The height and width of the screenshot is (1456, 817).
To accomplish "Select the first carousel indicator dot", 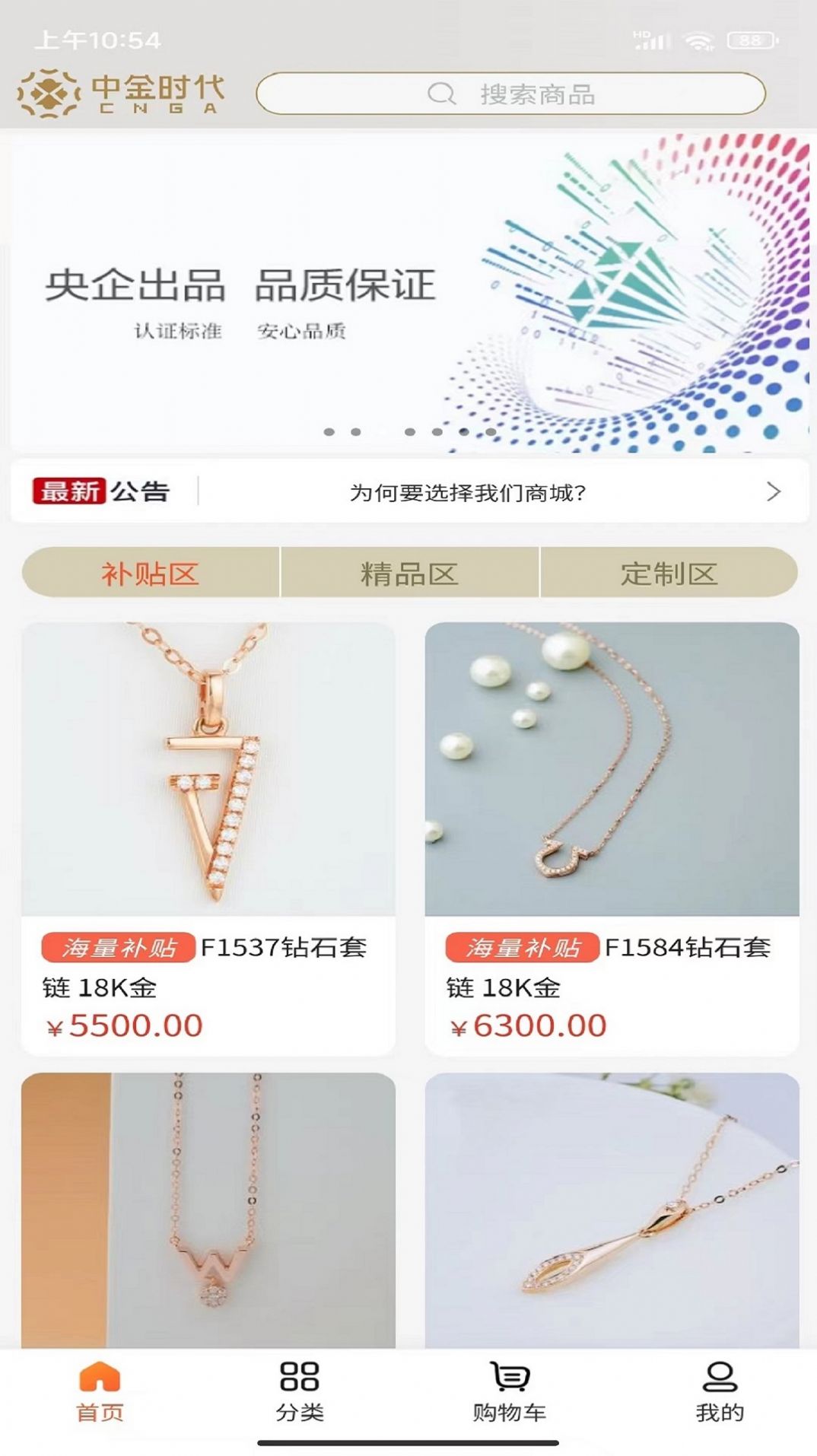I will click(x=328, y=432).
